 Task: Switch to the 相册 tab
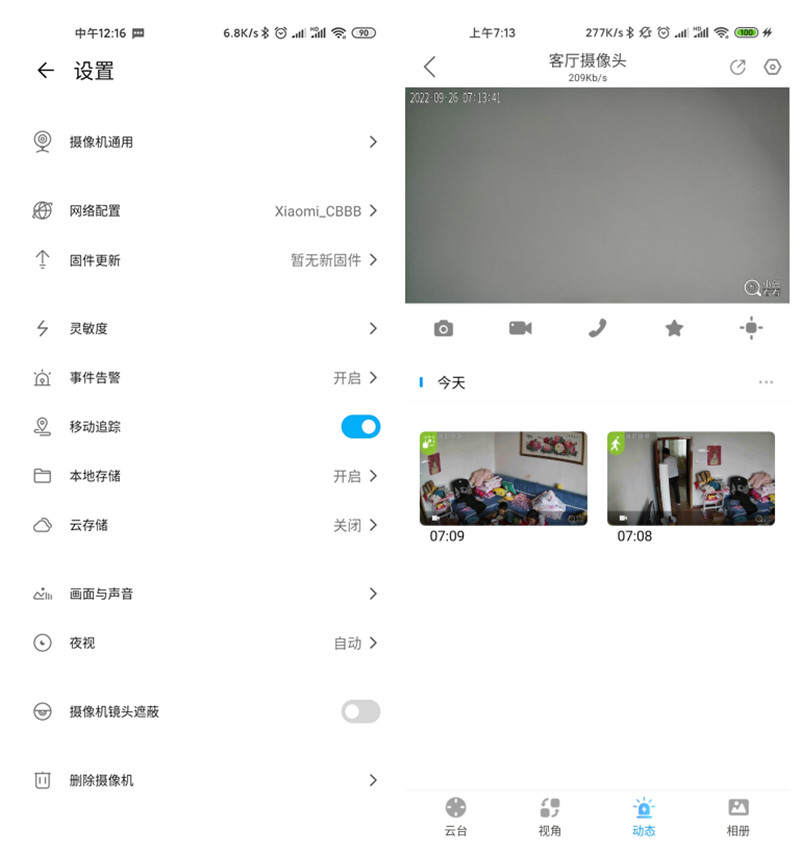tap(738, 815)
